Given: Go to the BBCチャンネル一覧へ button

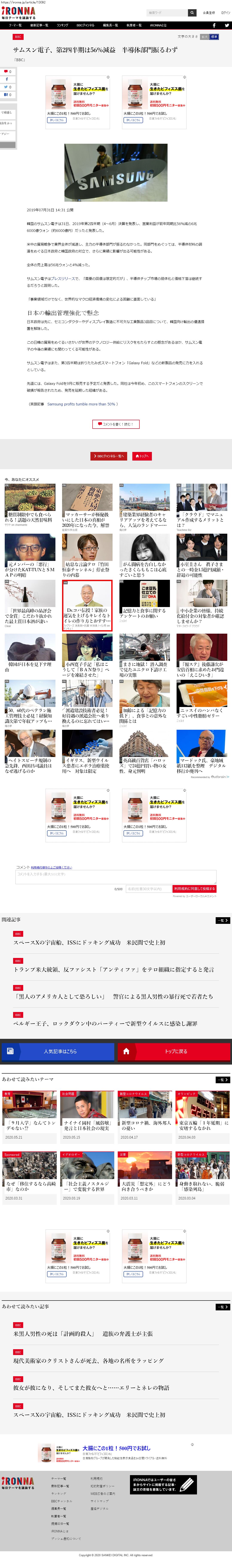Looking at the screenshot, I should pos(109,456).
